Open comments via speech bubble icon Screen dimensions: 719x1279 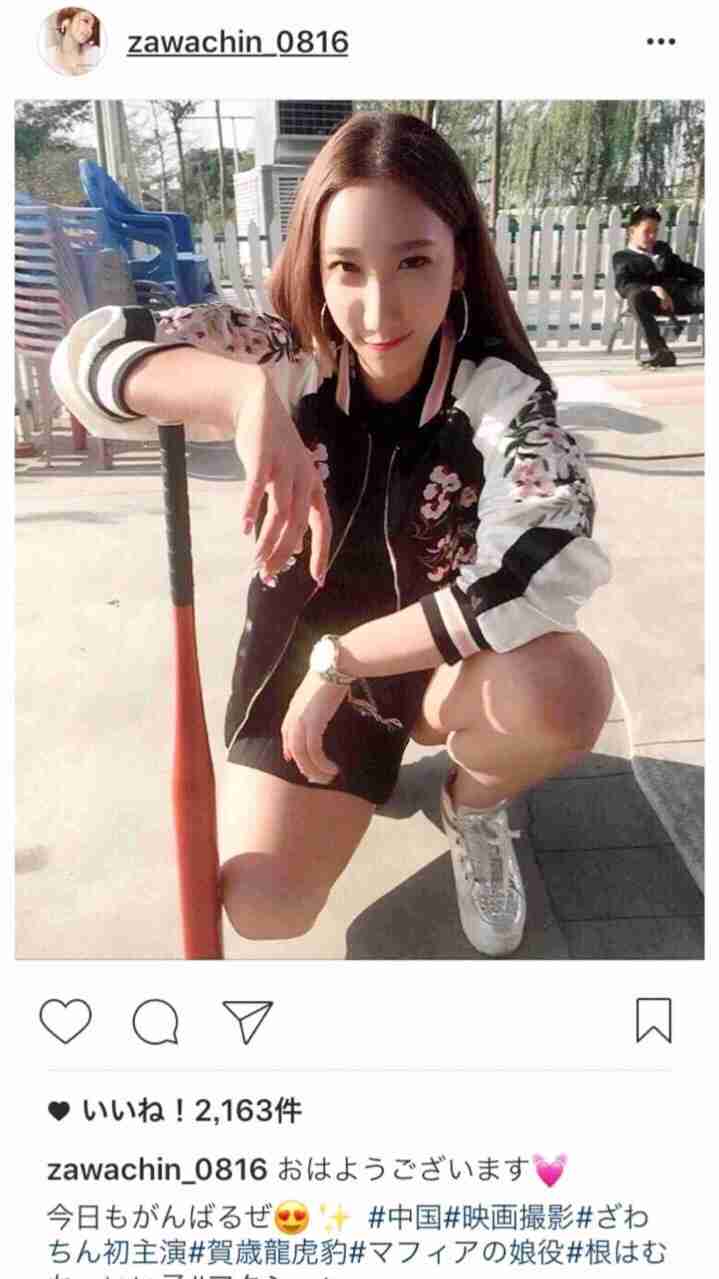coord(155,1021)
